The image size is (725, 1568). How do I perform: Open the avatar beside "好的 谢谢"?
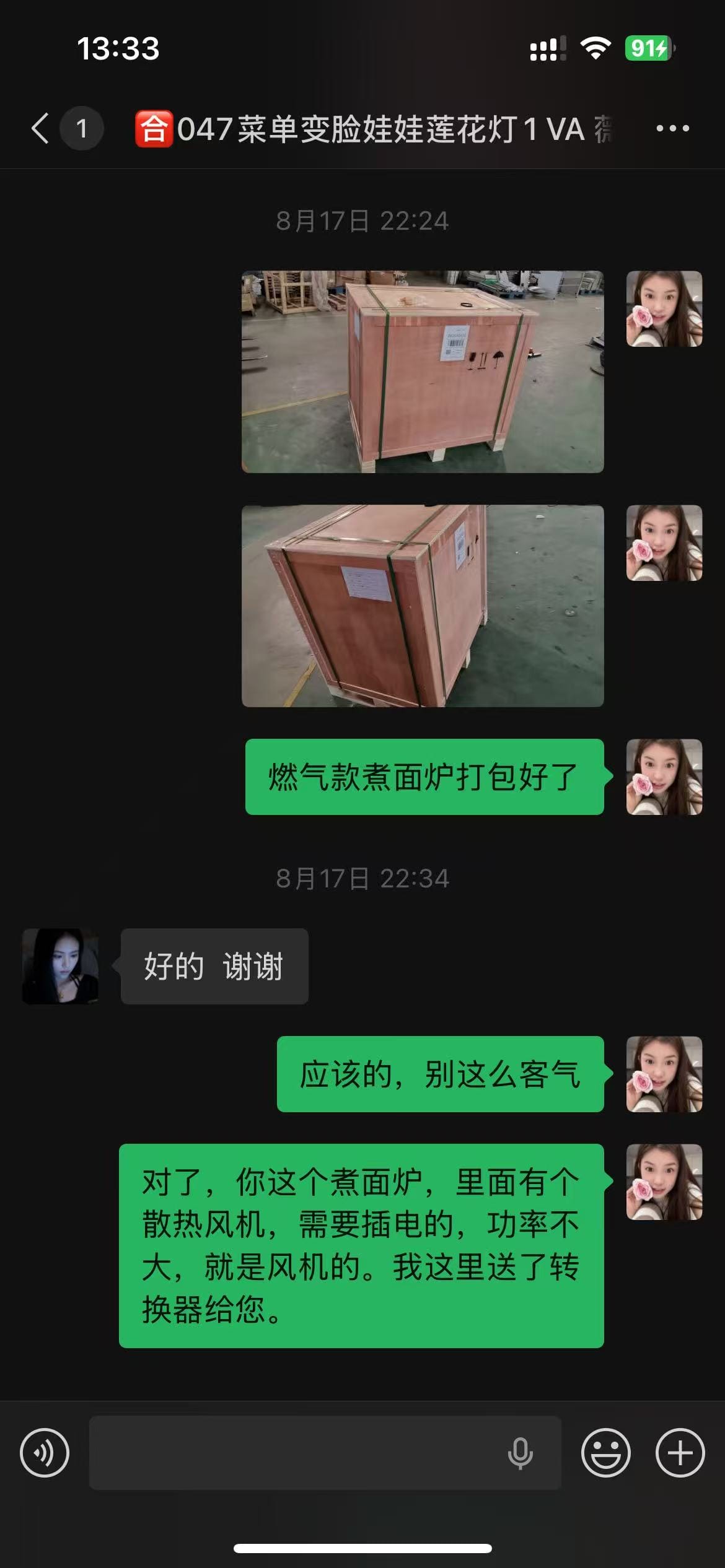[x=60, y=966]
